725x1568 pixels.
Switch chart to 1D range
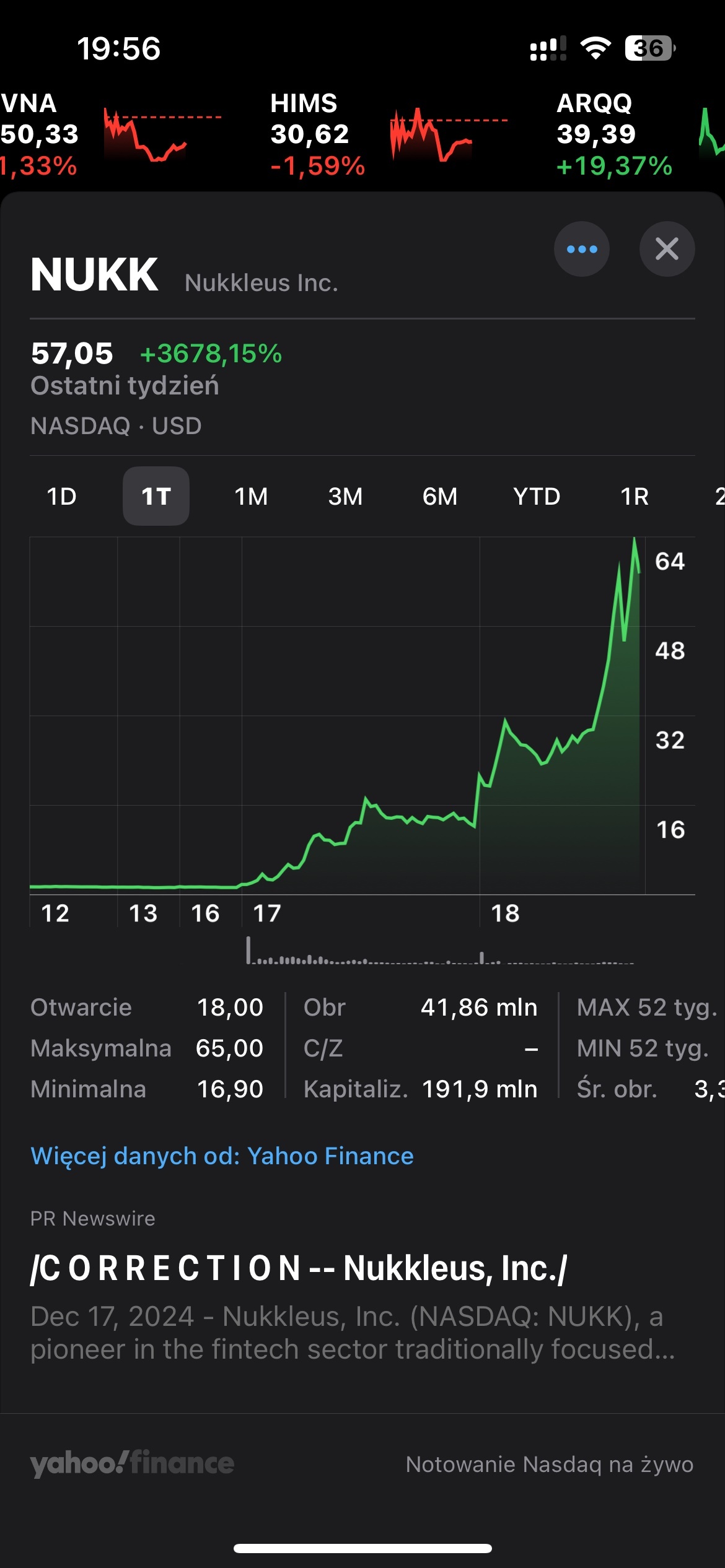click(x=62, y=496)
